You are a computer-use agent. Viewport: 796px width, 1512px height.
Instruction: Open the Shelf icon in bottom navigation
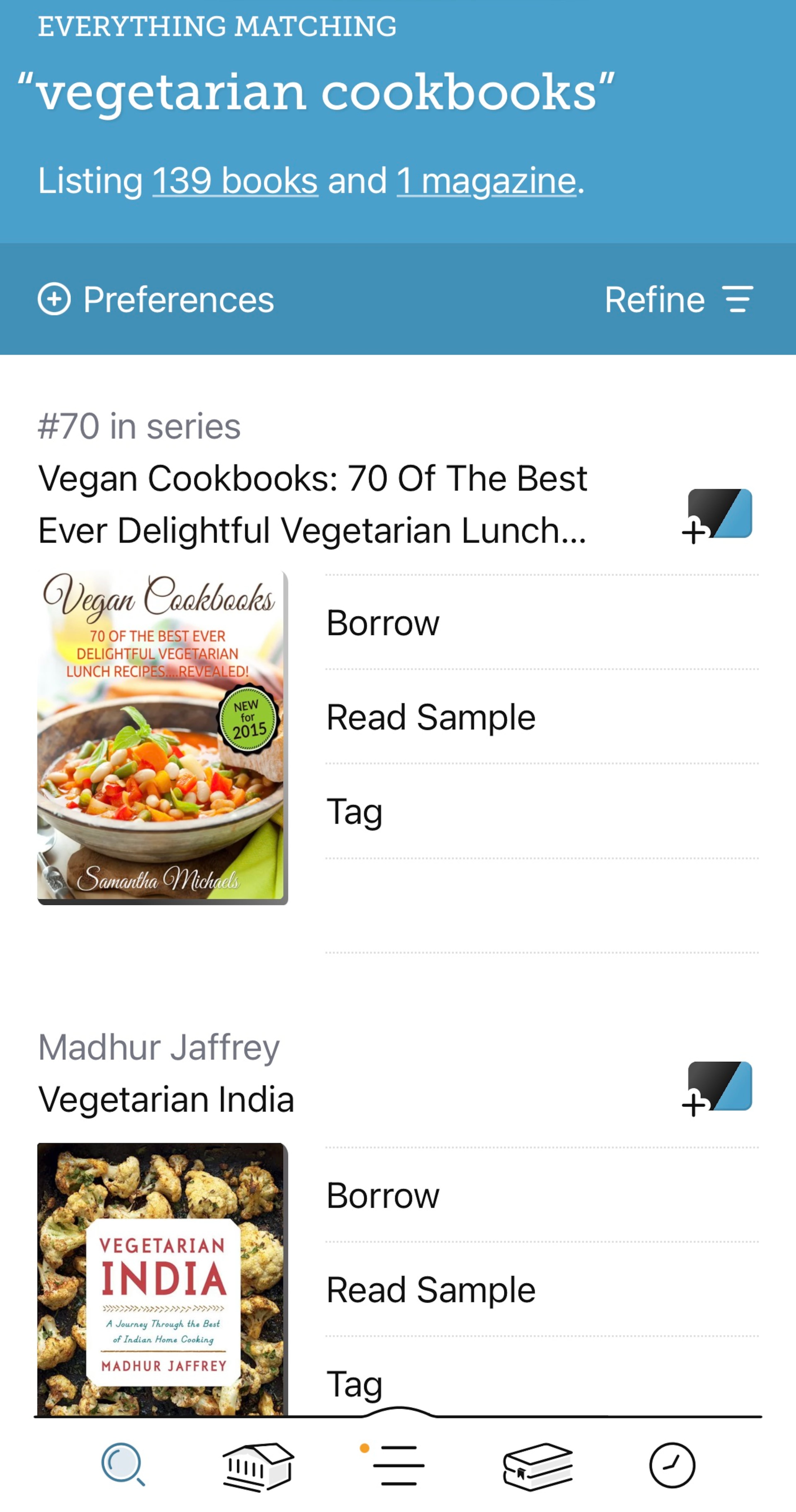point(536,1465)
